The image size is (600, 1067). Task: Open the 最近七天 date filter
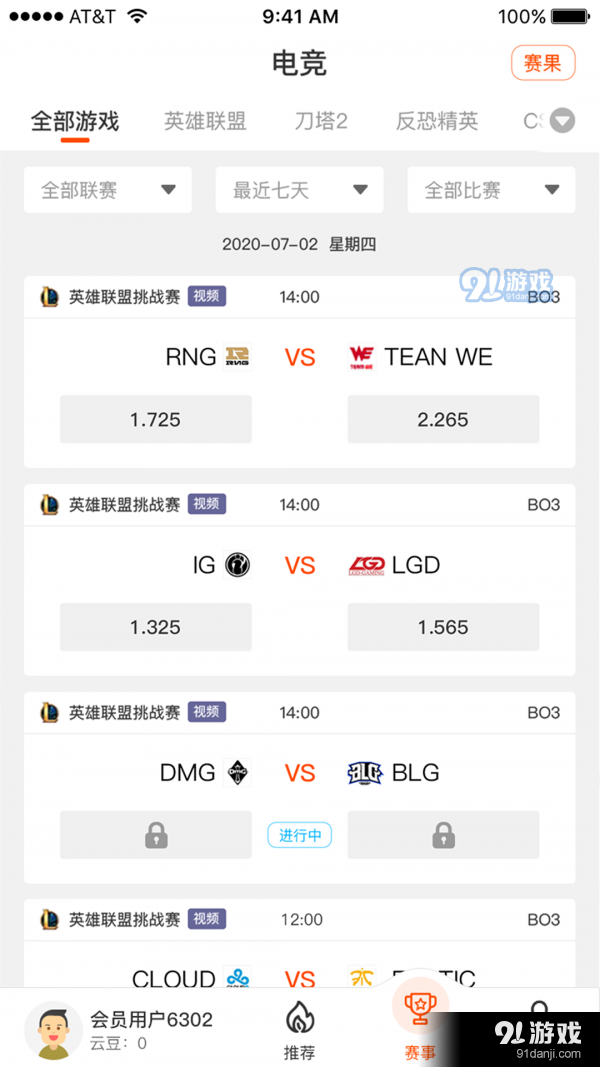[299, 190]
